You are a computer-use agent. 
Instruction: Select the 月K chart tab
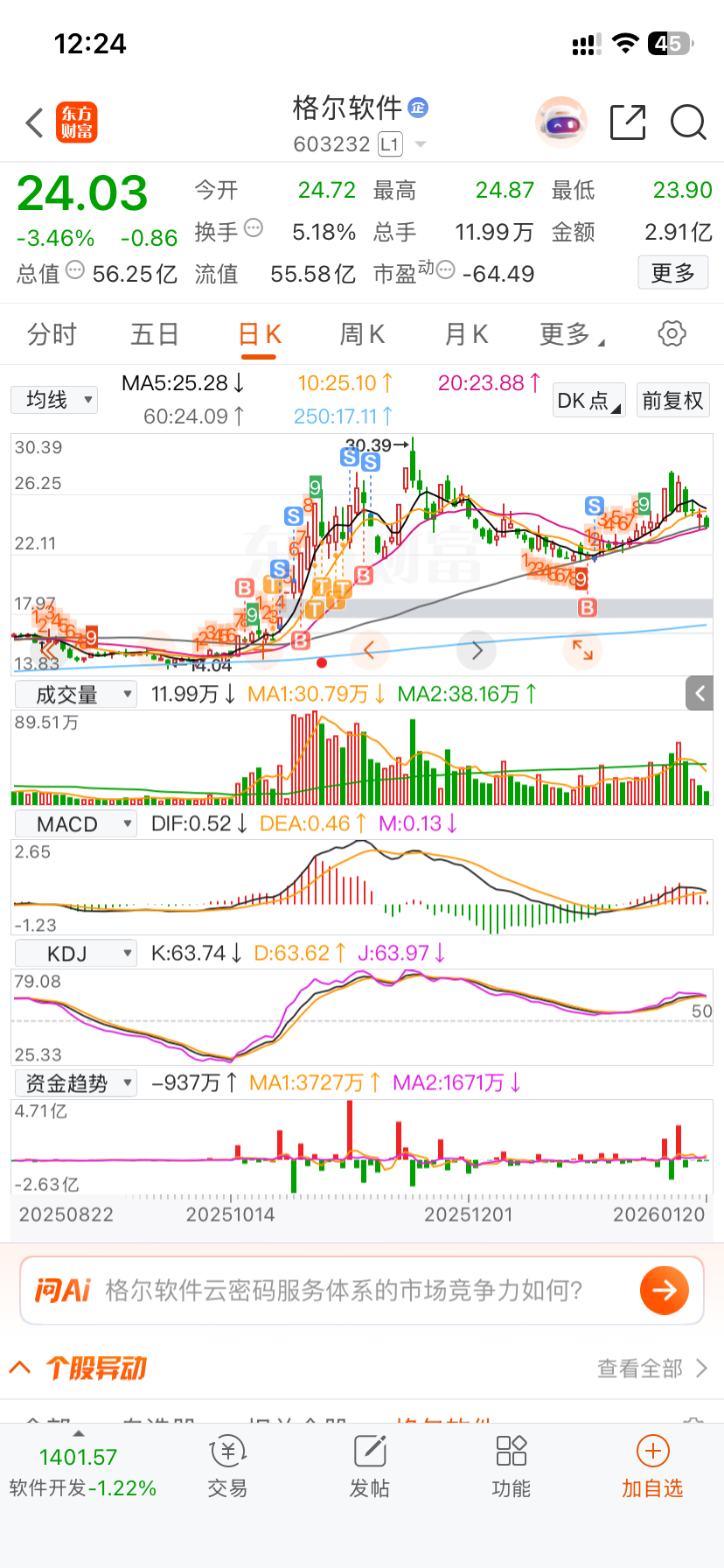[x=466, y=334]
